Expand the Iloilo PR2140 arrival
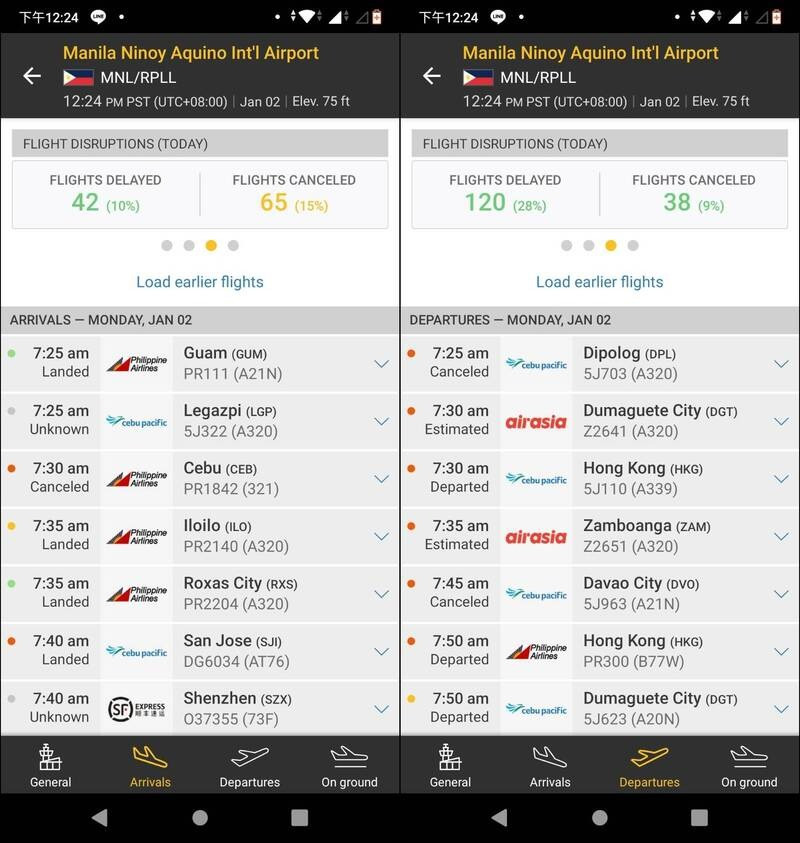The height and width of the screenshot is (843, 800). point(381,536)
